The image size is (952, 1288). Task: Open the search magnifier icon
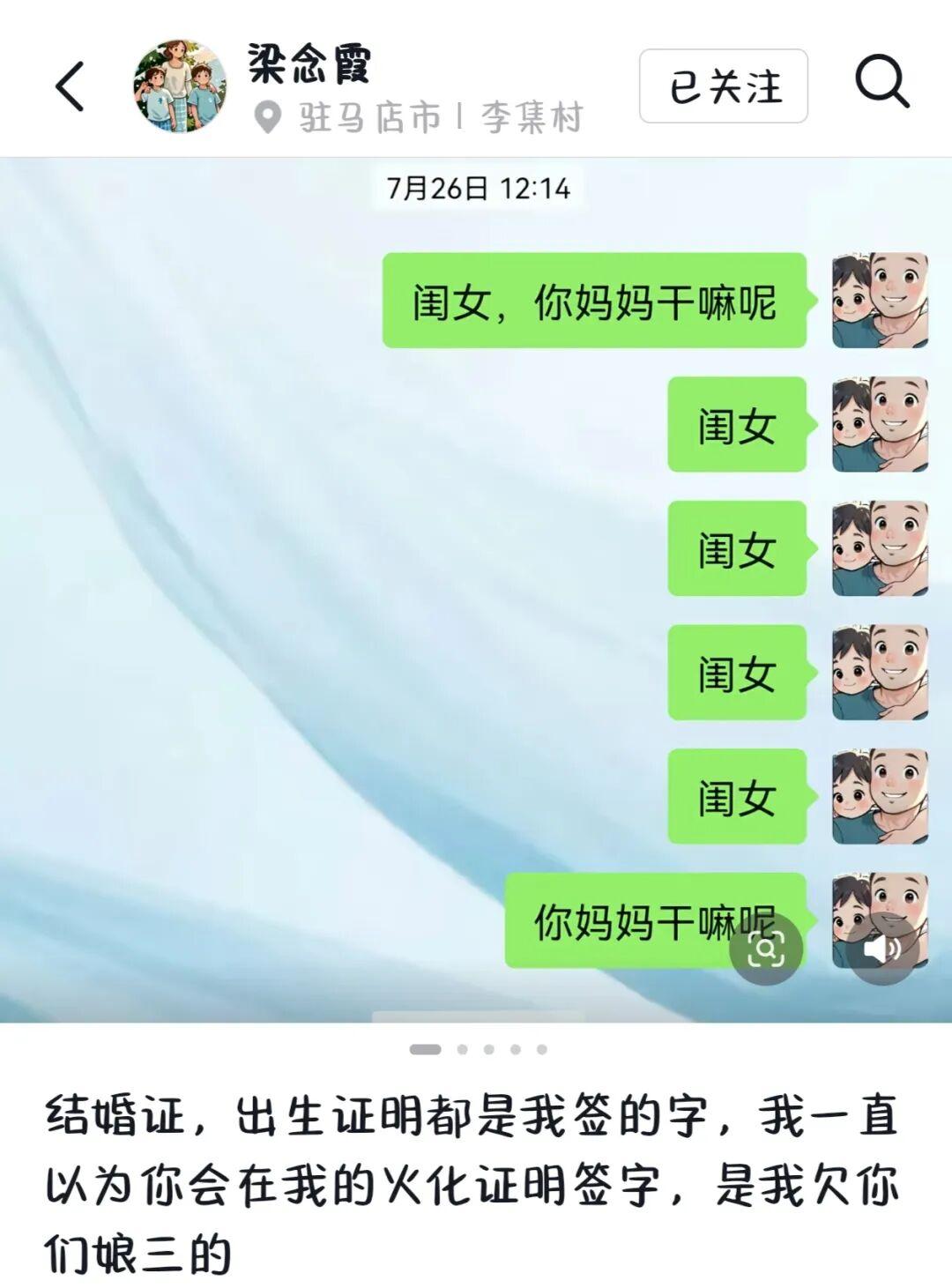(x=881, y=83)
